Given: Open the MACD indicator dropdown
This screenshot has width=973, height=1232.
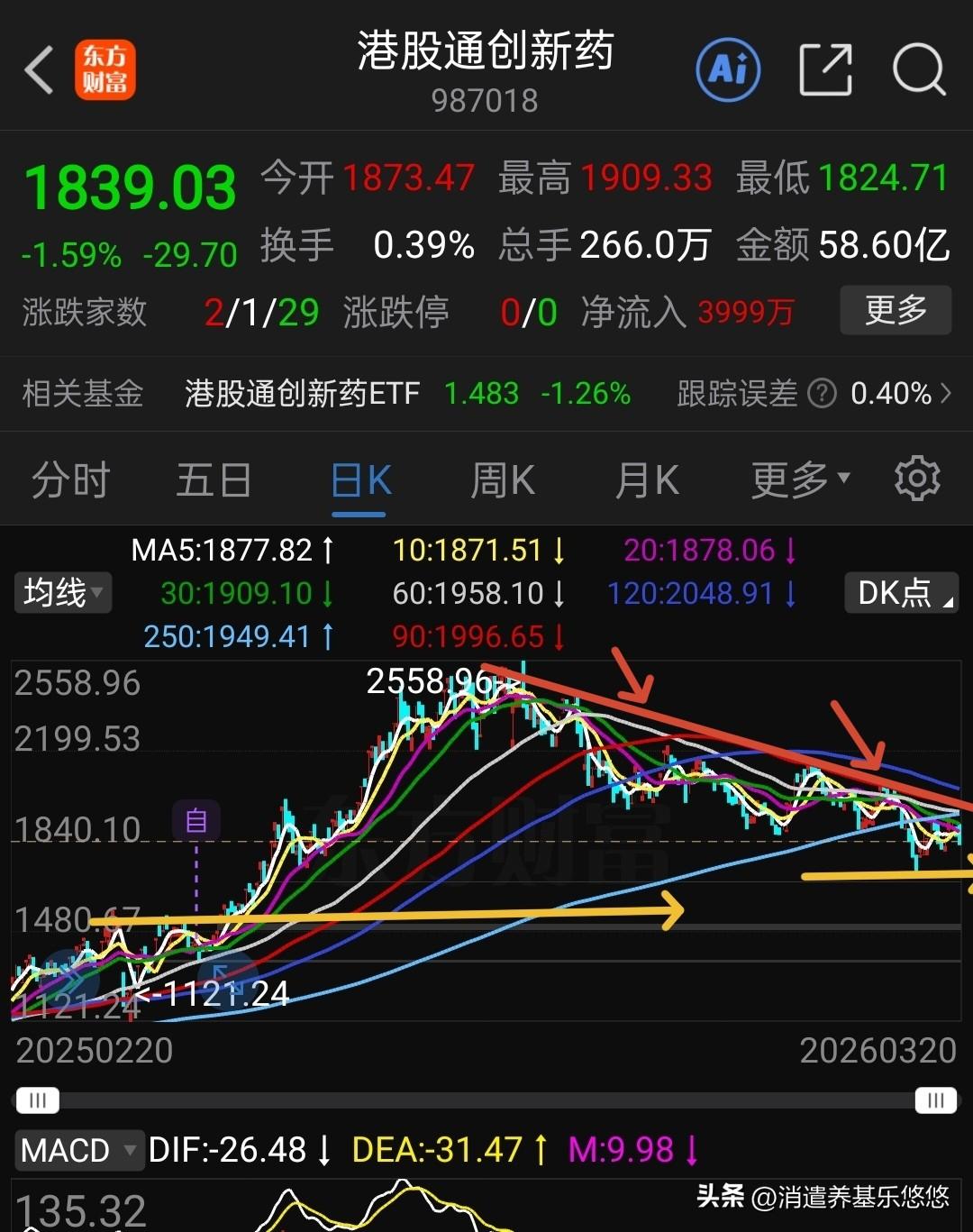Looking at the screenshot, I should [79, 1150].
